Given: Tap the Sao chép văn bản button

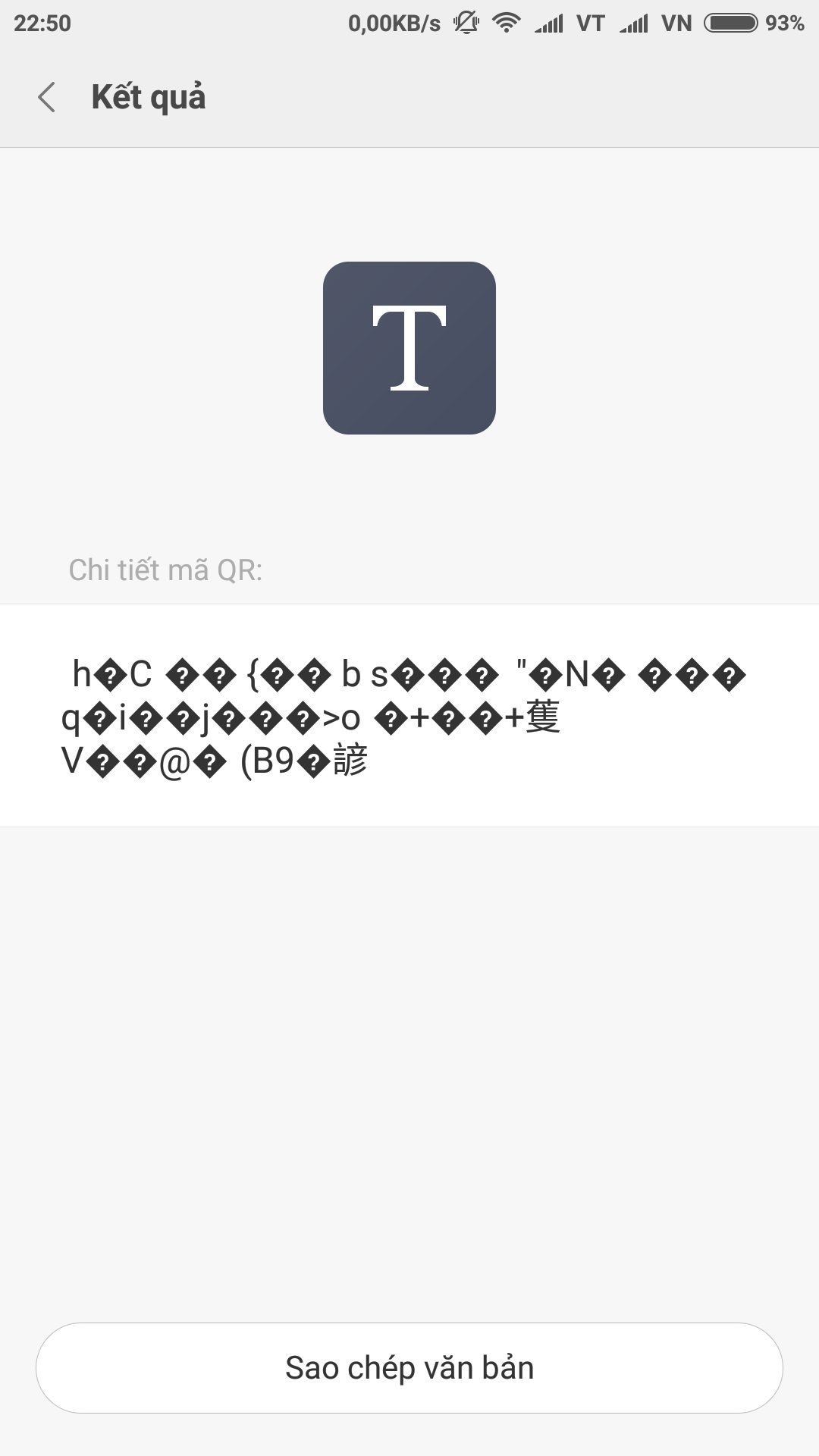Looking at the screenshot, I should [x=409, y=1367].
